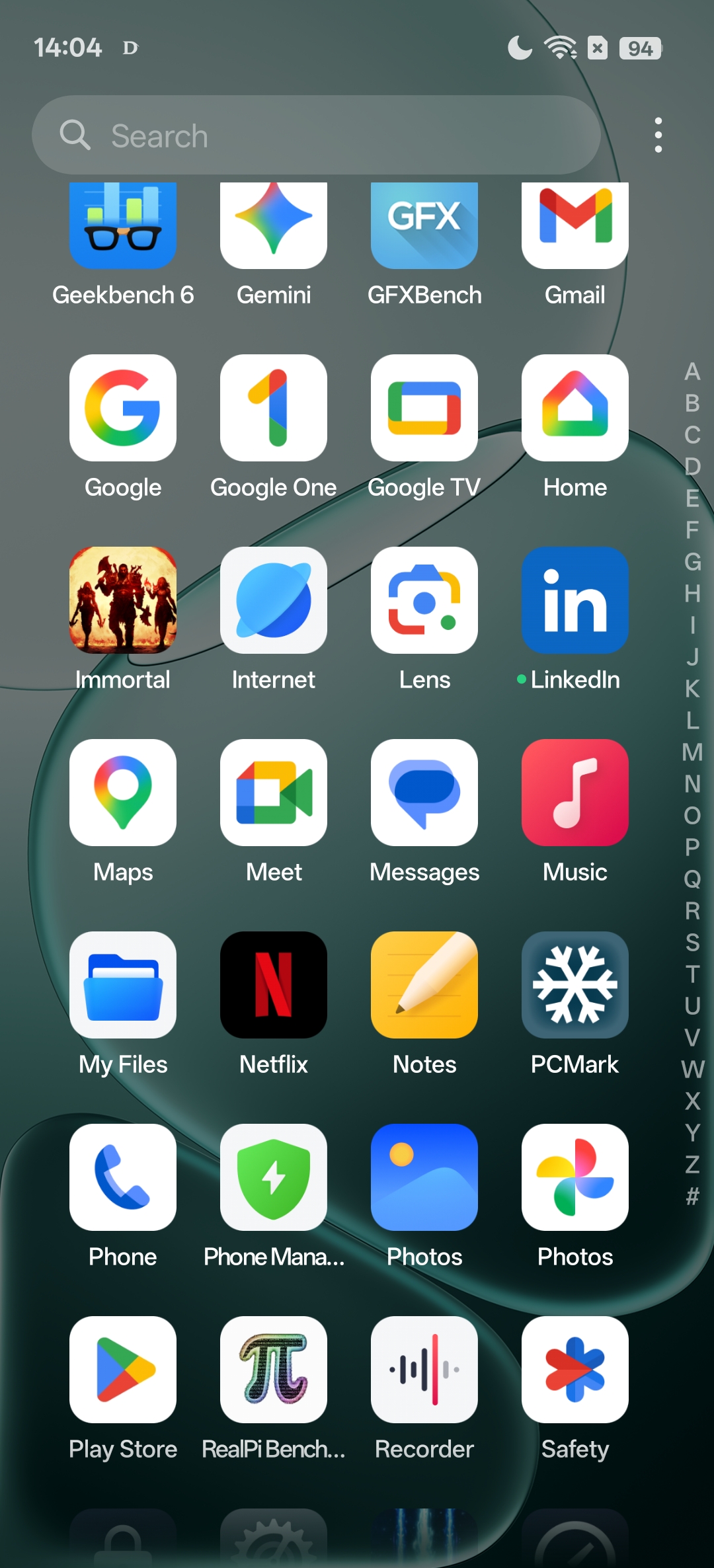This screenshot has height=1568, width=714.
Task: Launch Google One
Action: (x=274, y=408)
